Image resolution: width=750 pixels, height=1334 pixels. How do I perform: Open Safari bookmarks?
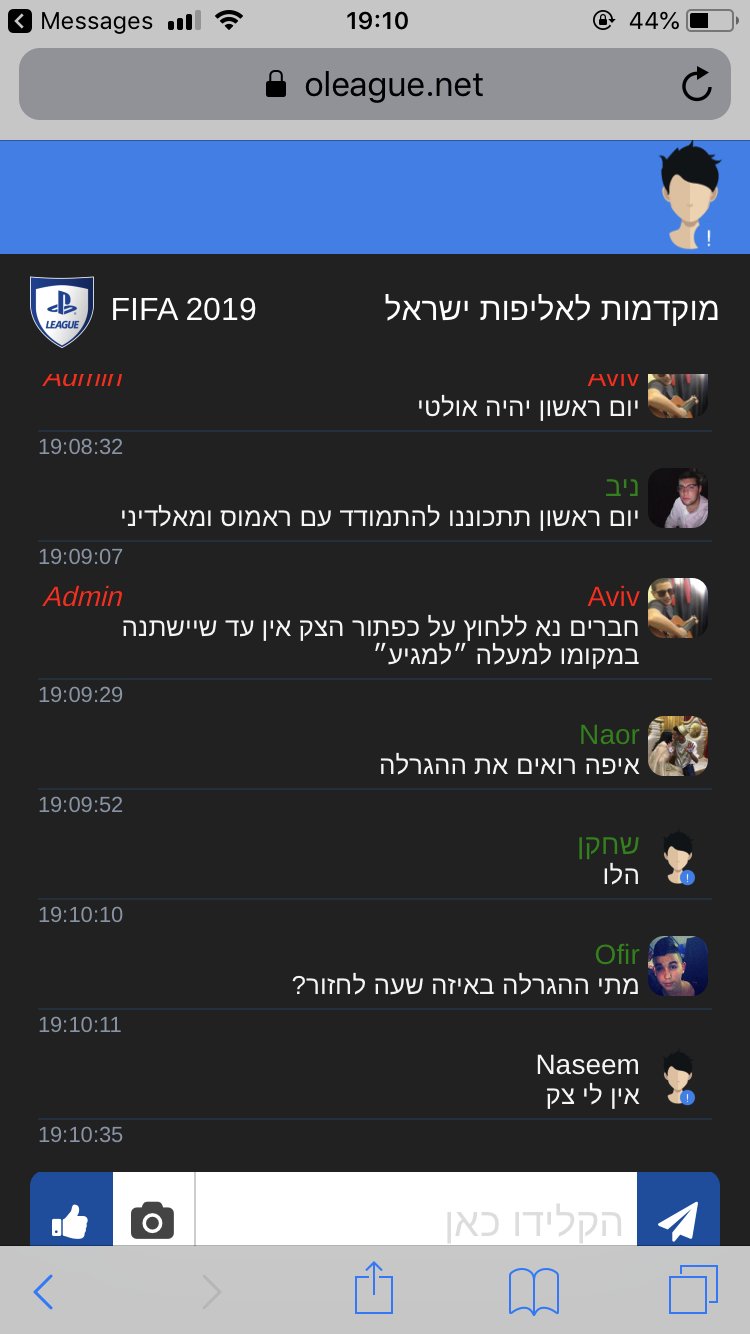click(x=534, y=1292)
